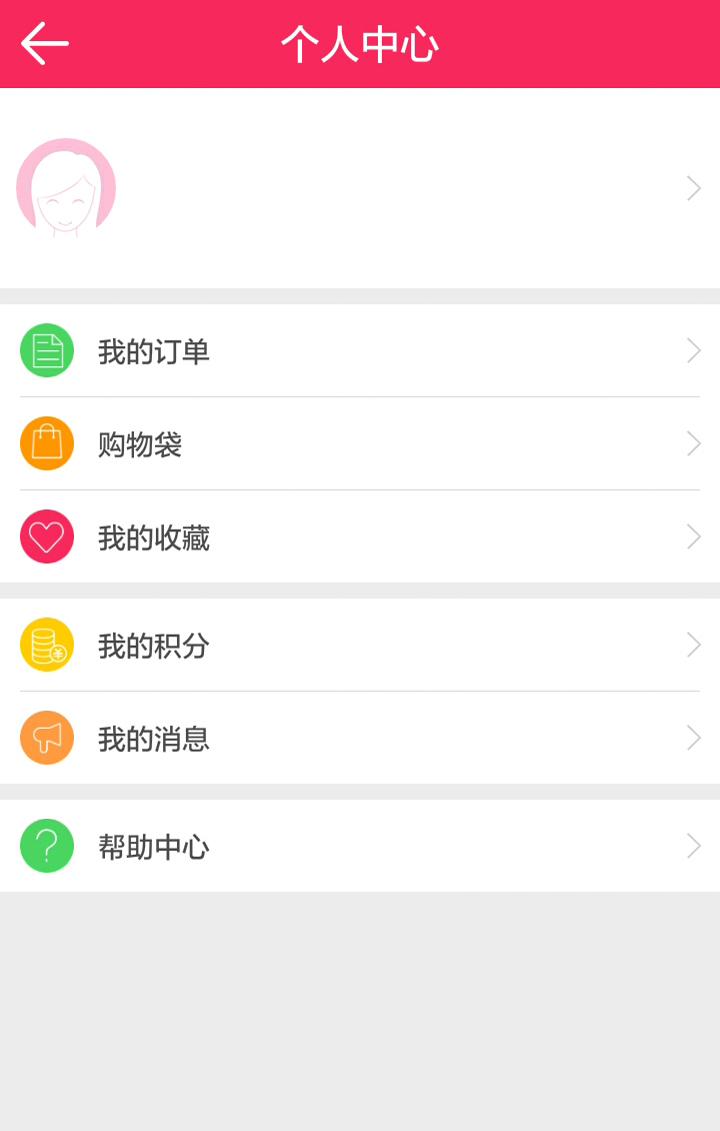Visit the 帮助中心 help center
Viewport: 720px width, 1131px height.
pos(360,846)
